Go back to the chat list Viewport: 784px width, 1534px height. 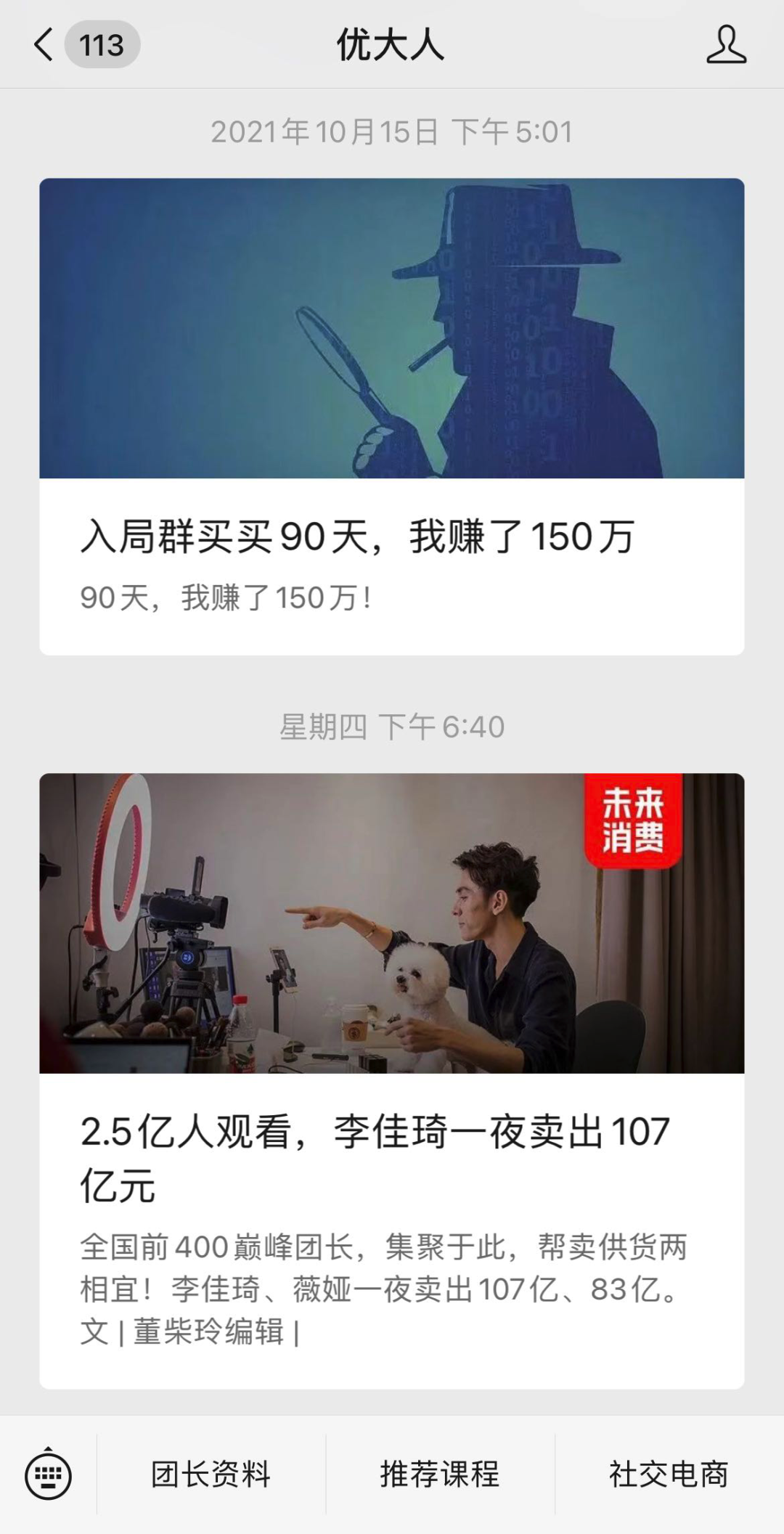45,45
